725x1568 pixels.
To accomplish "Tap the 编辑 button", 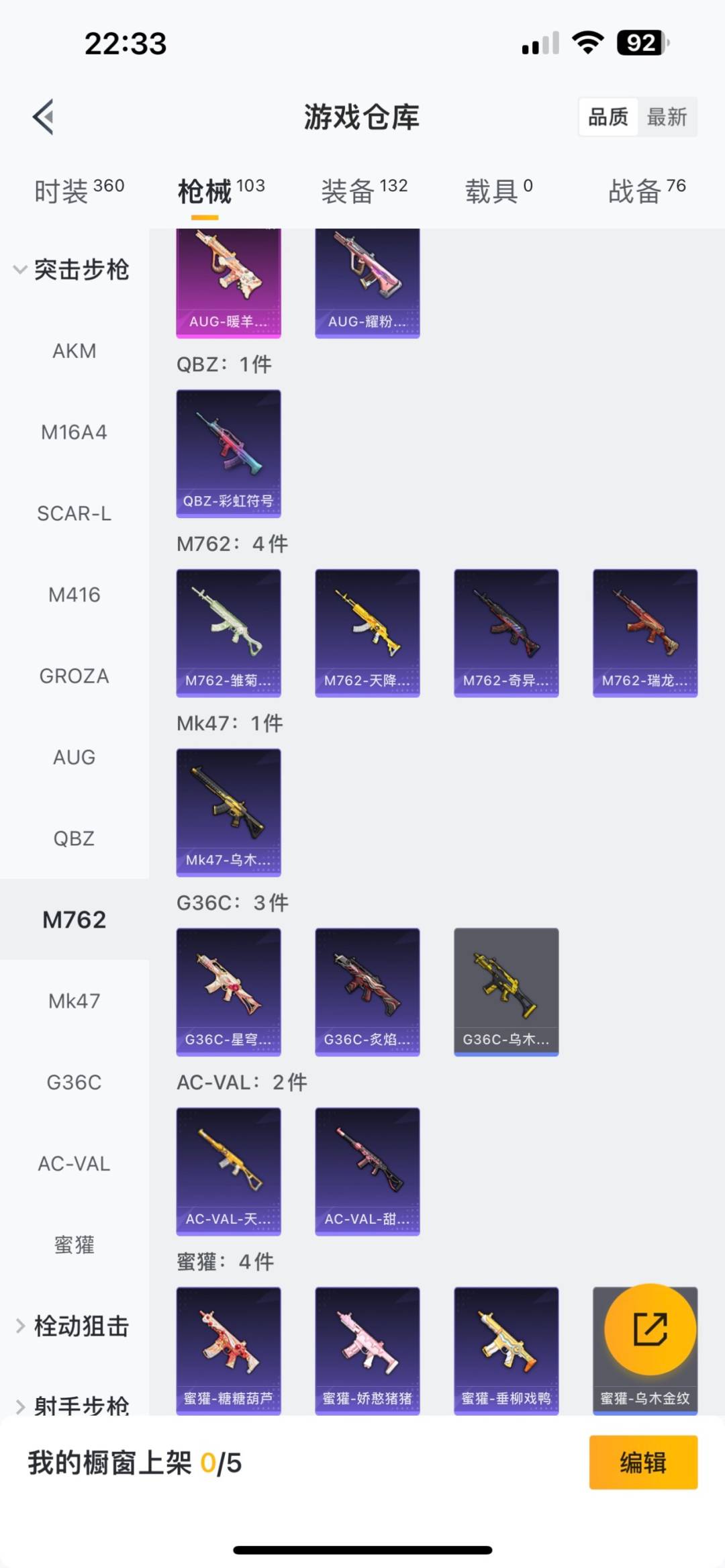I will tap(642, 1462).
